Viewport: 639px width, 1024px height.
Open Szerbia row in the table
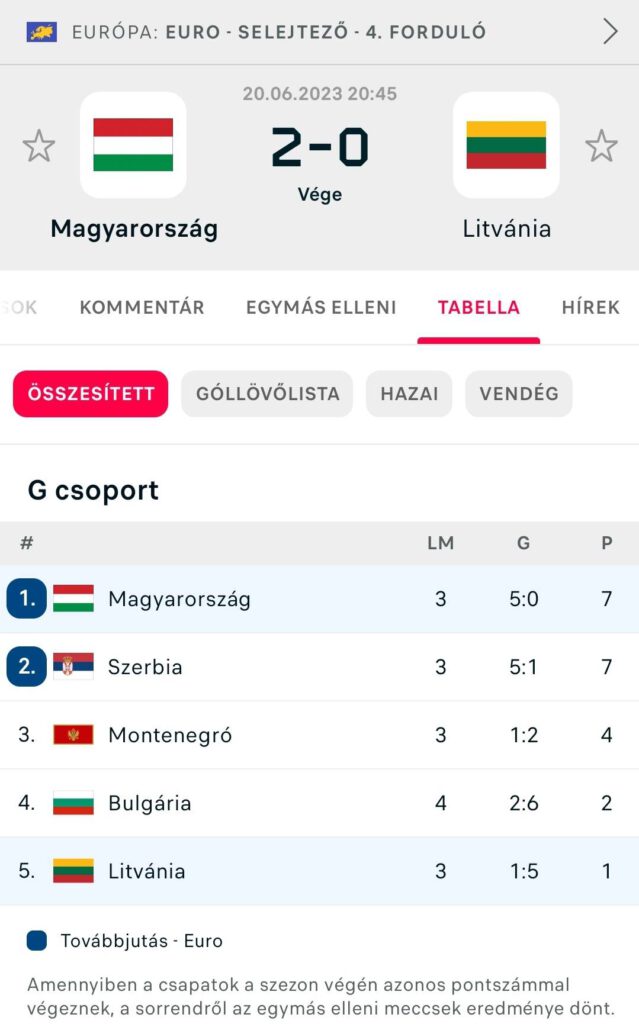(x=319, y=667)
